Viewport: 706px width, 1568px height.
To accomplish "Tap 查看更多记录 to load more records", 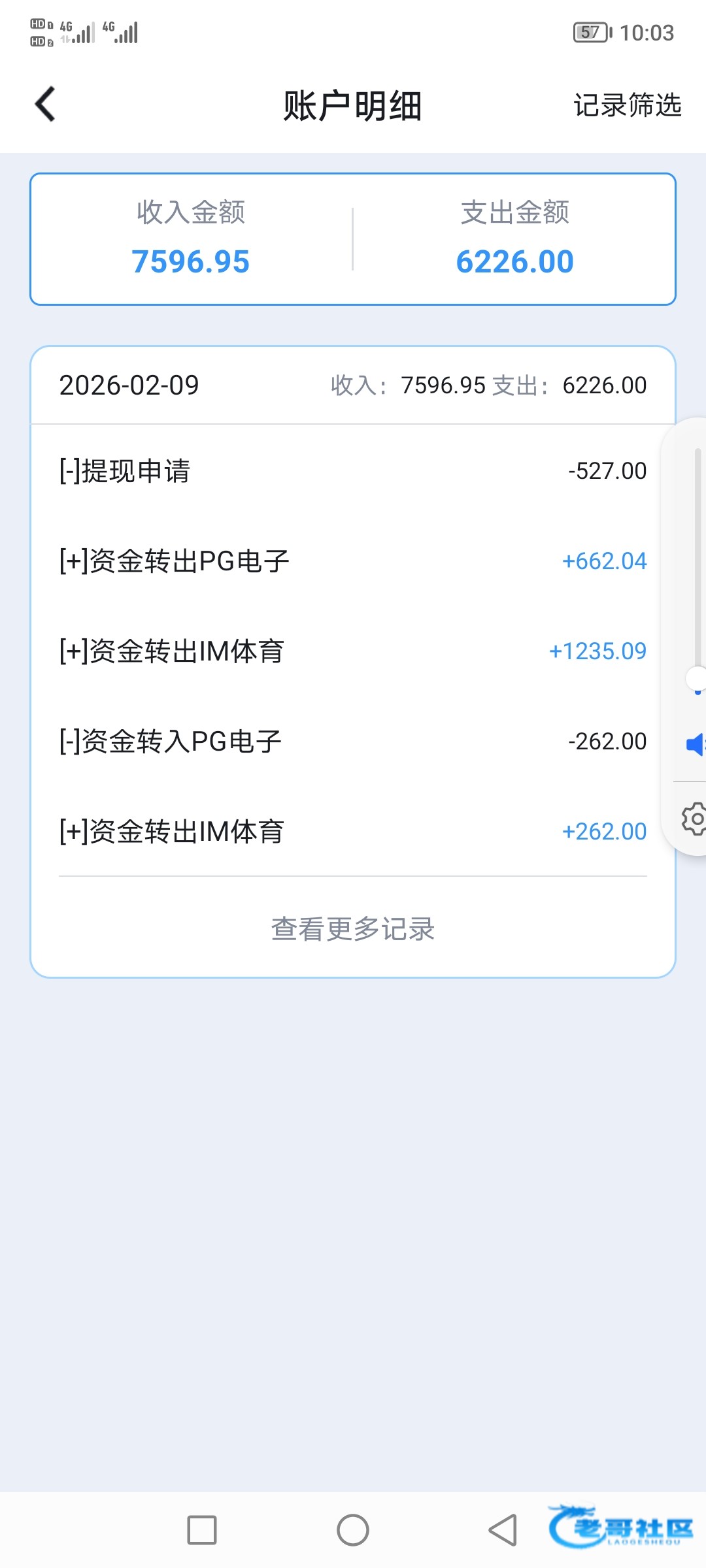I will tap(353, 928).
